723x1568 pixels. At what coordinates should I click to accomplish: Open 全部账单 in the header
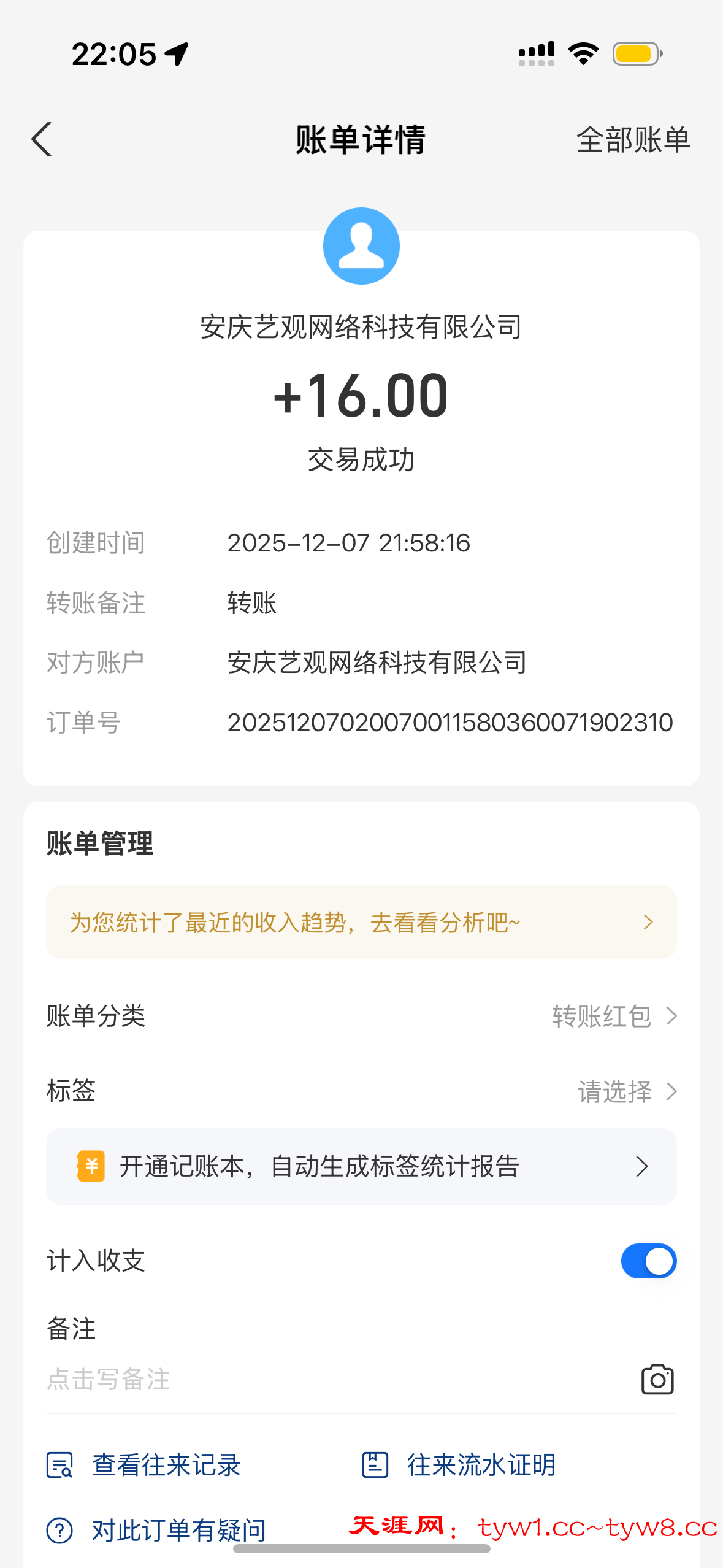pos(633,140)
